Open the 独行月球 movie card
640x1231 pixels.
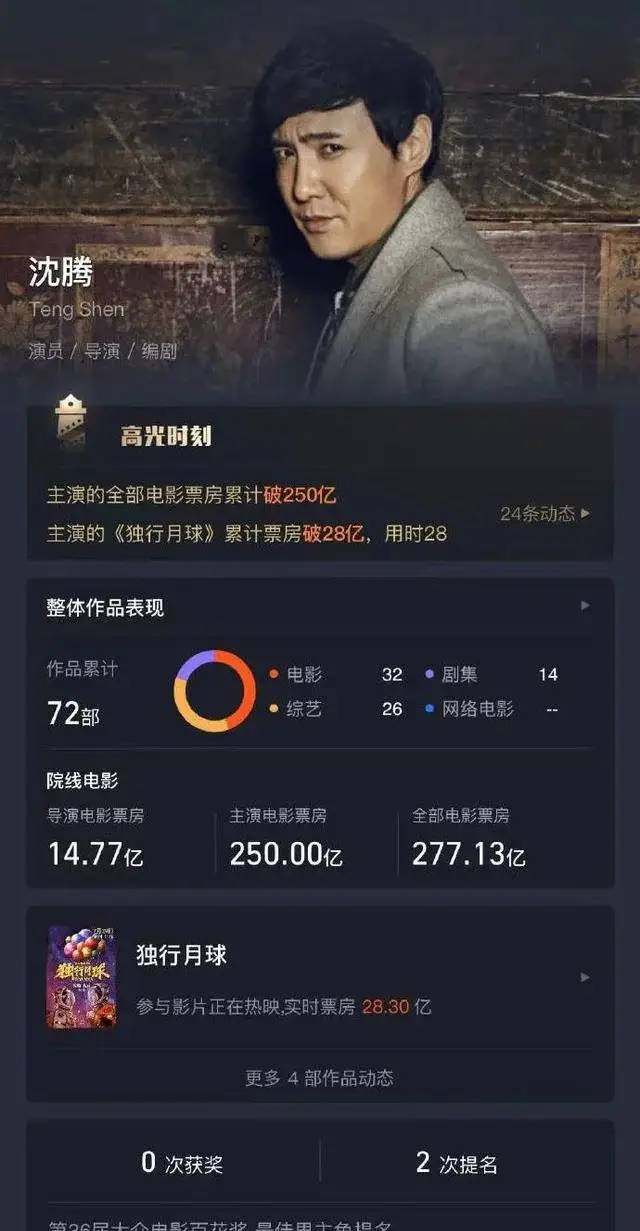(320, 978)
